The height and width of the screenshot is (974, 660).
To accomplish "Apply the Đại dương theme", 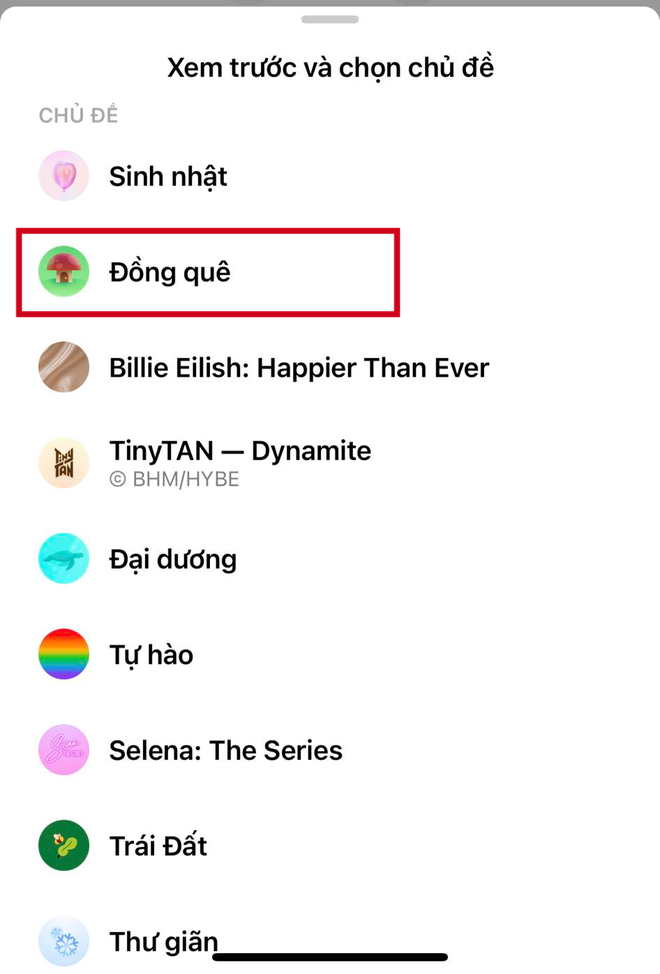I will [x=172, y=559].
